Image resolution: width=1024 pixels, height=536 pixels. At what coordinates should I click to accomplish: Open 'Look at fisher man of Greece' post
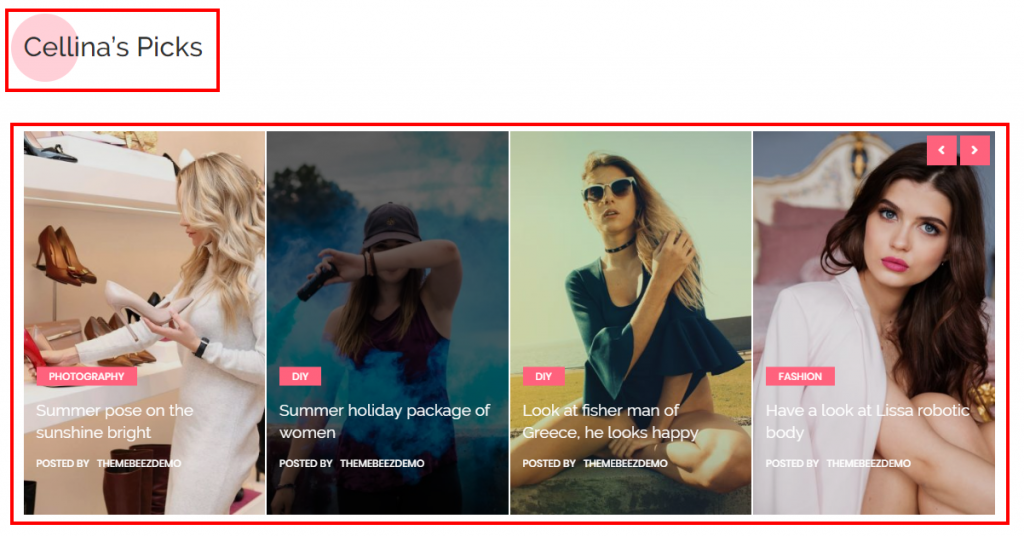tap(610, 421)
